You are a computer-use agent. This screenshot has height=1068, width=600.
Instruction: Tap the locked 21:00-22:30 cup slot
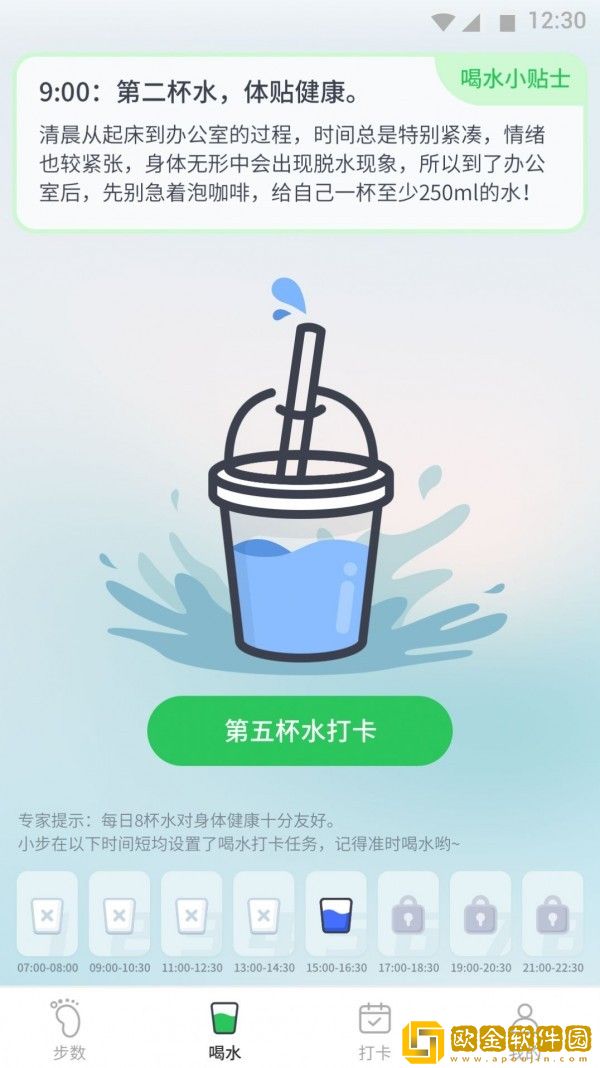tap(552, 914)
